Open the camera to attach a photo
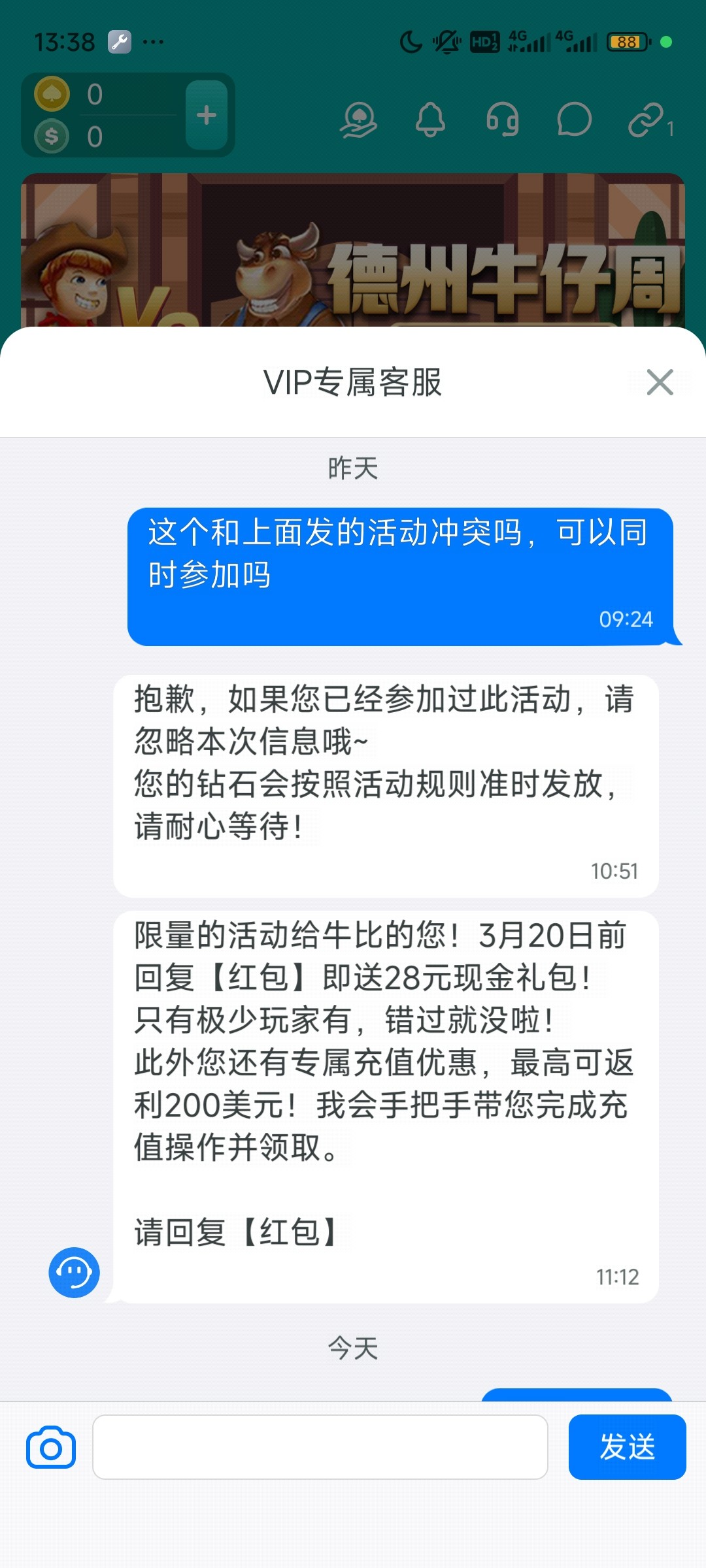Viewport: 706px width, 1568px height. pos(51,1446)
